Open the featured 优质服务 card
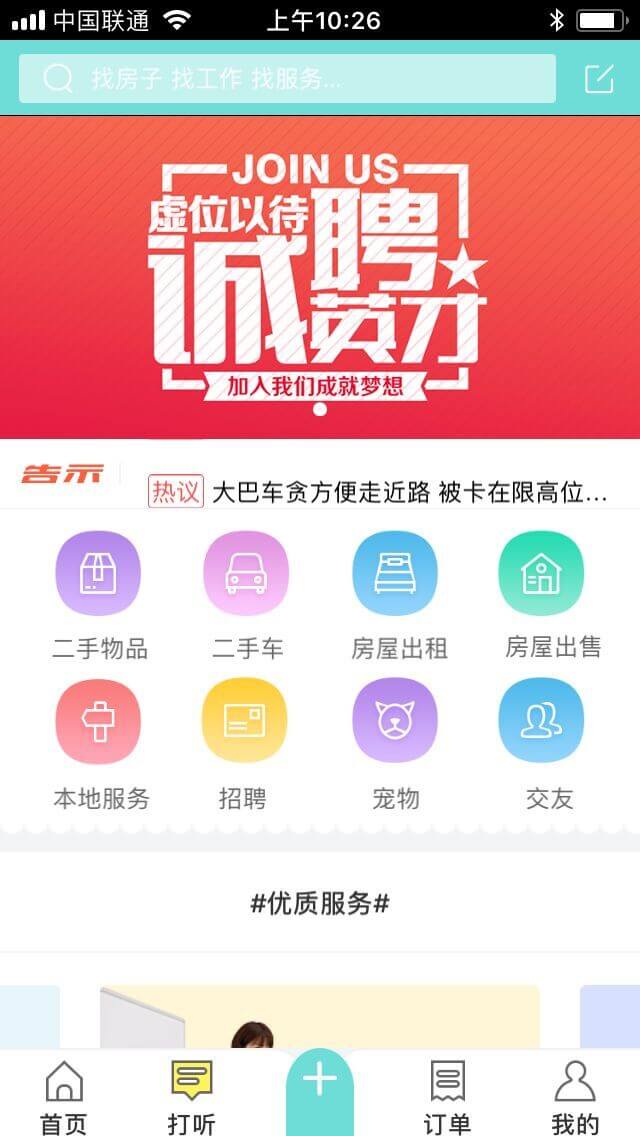The image size is (640, 1136). 320,1016
